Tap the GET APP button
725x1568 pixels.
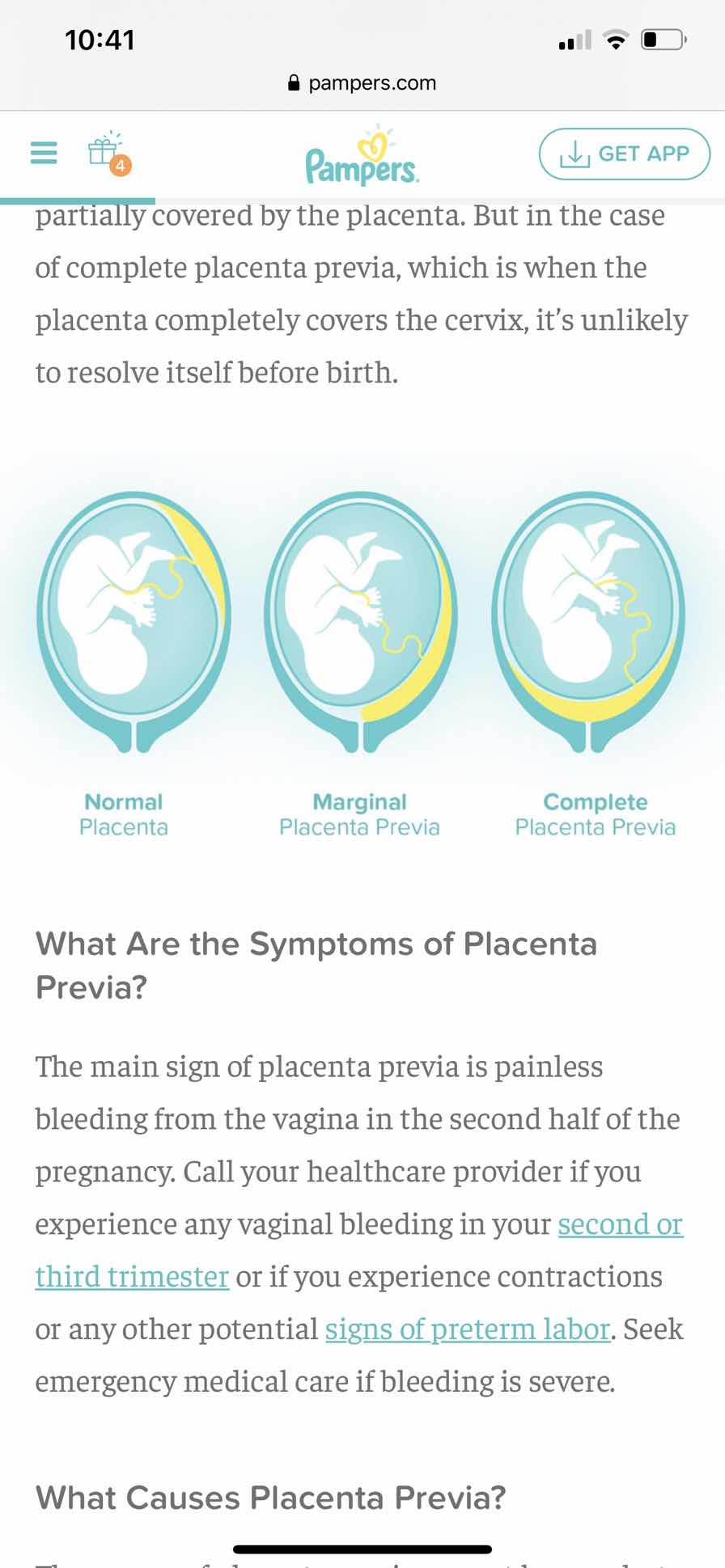coord(624,154)
